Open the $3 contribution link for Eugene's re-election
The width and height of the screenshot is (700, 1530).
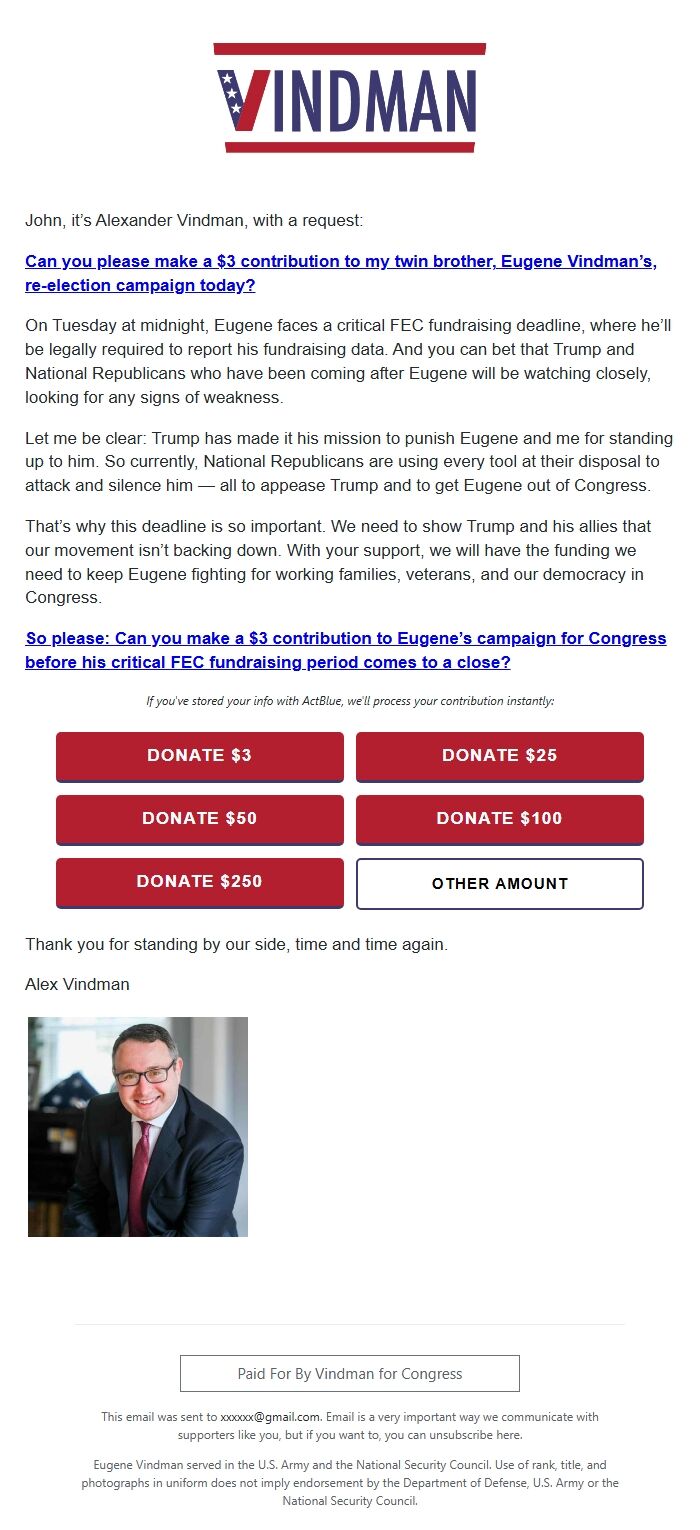tap(340, 262)
